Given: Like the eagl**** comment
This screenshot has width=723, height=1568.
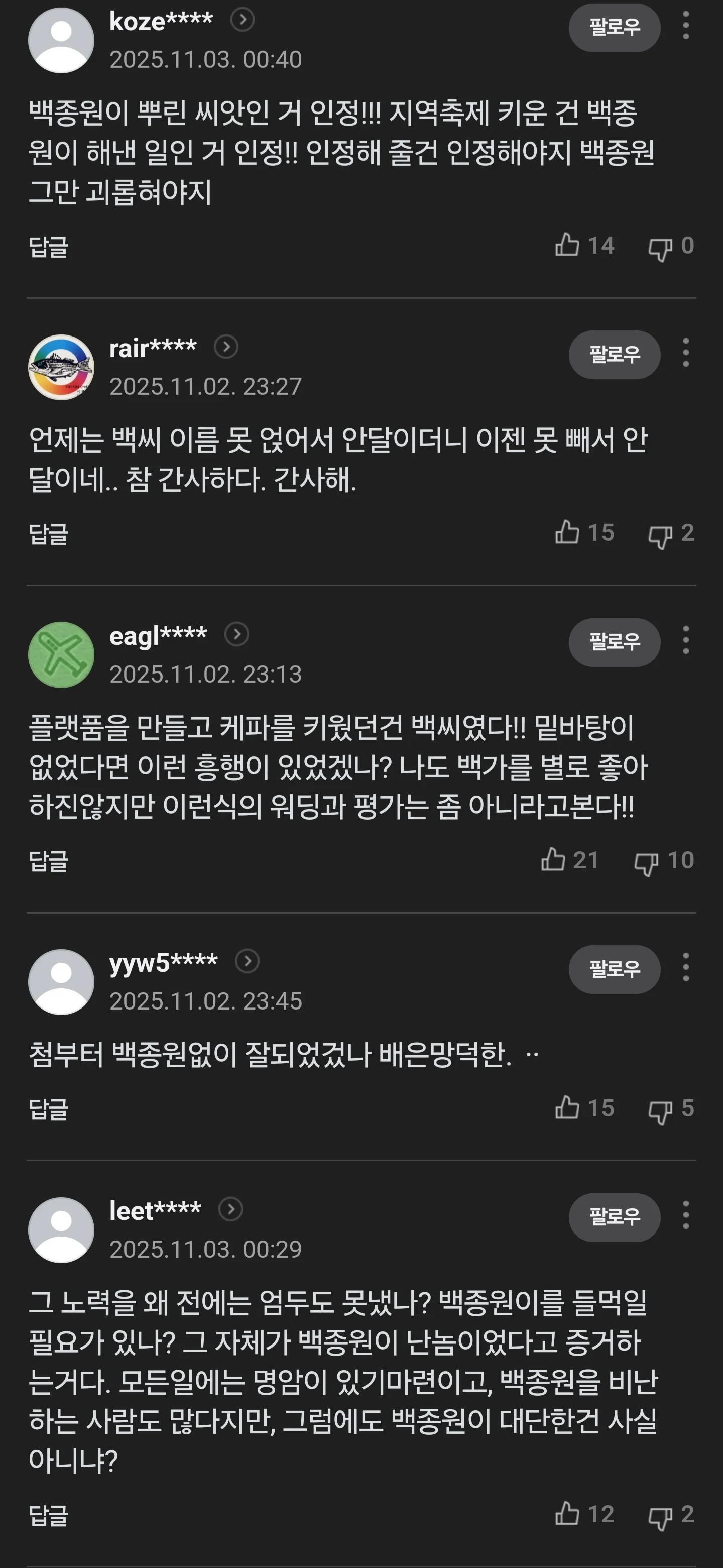Looking at the screenshot, I should pyautogui.click(x=553, y=860).
